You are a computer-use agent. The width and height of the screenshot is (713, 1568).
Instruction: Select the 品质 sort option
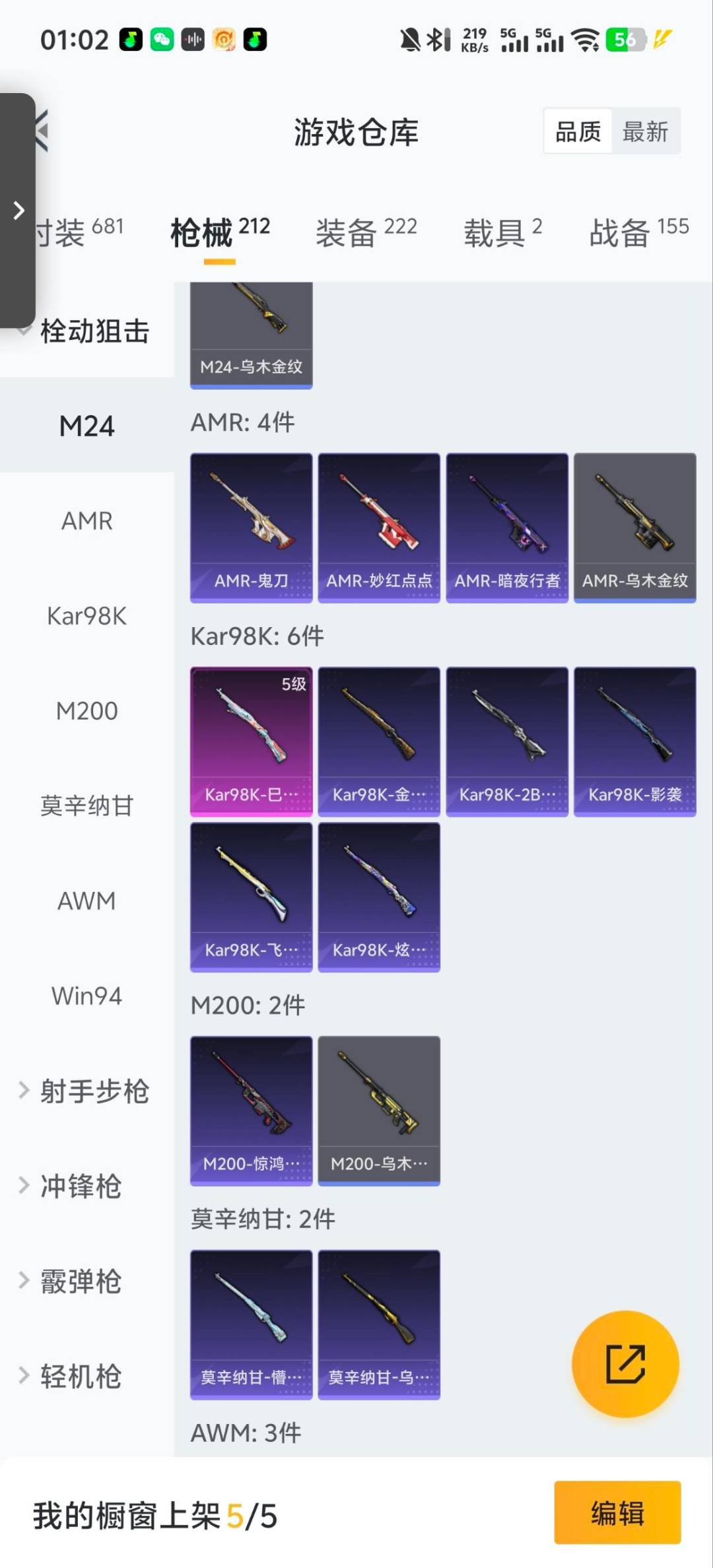pyautogui.click(x=578, y=131)
